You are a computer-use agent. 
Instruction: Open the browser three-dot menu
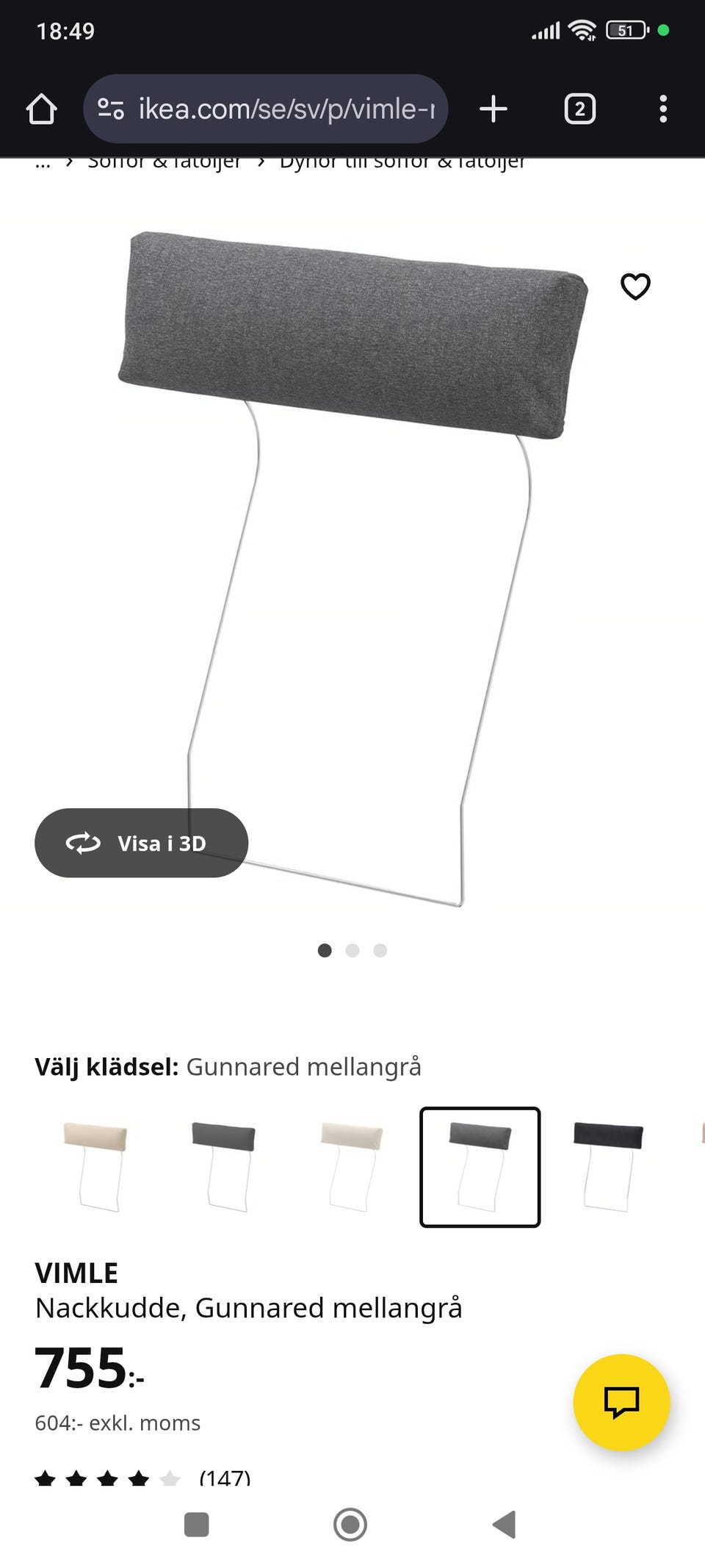click(x=663, y=109)
